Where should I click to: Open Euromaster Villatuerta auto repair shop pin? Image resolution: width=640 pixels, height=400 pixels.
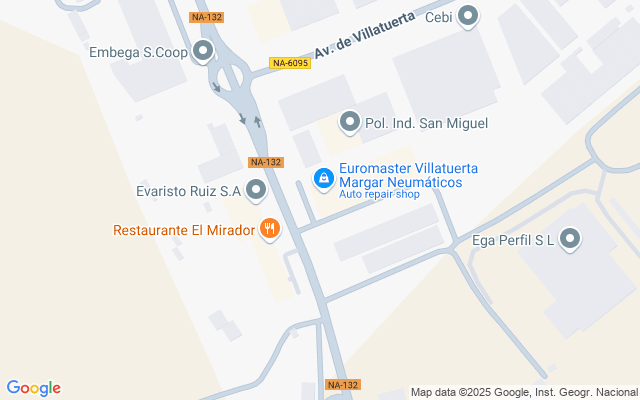(x=324, y=179)
